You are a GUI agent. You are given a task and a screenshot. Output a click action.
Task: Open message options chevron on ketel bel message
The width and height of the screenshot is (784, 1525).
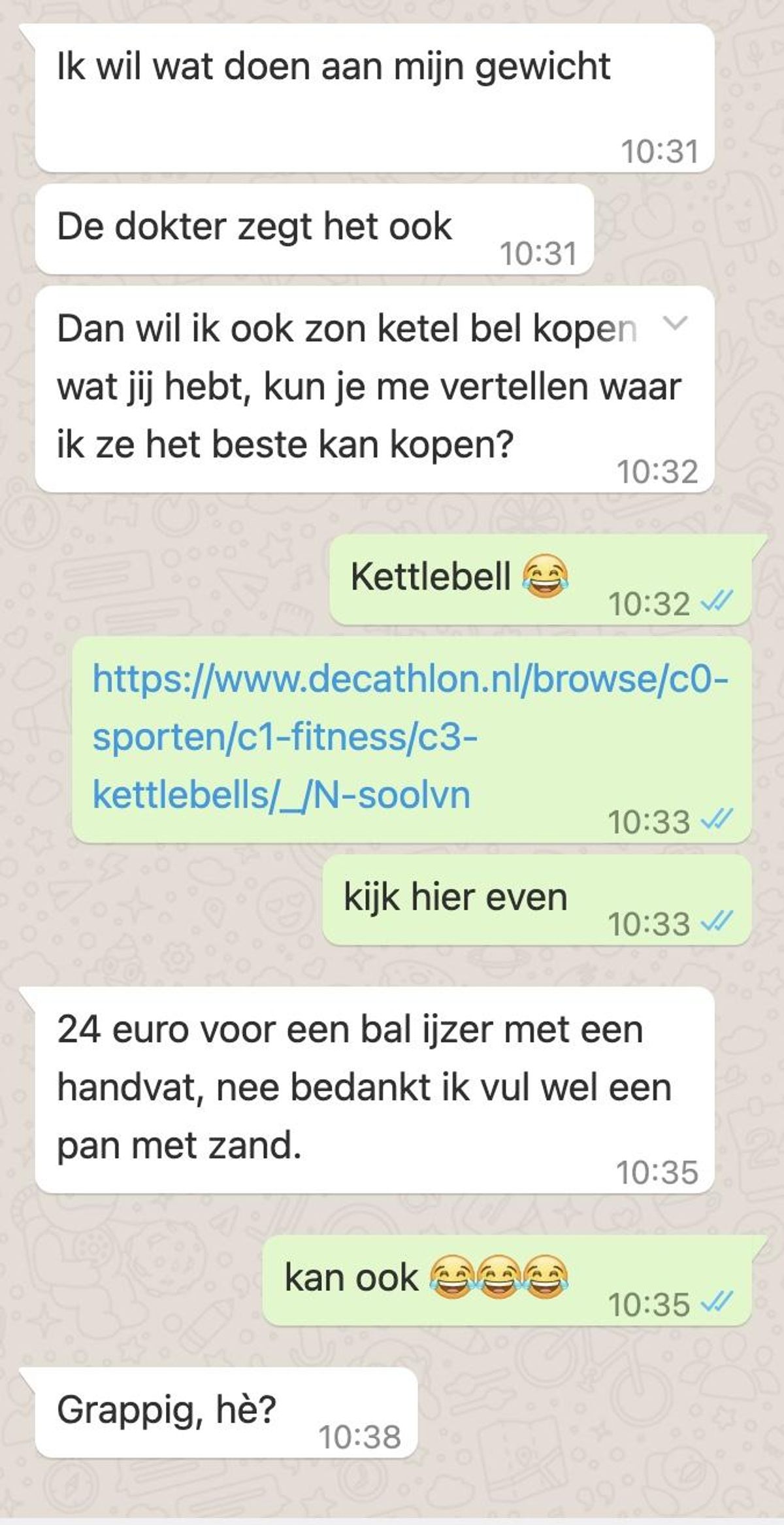click(675, 322)
